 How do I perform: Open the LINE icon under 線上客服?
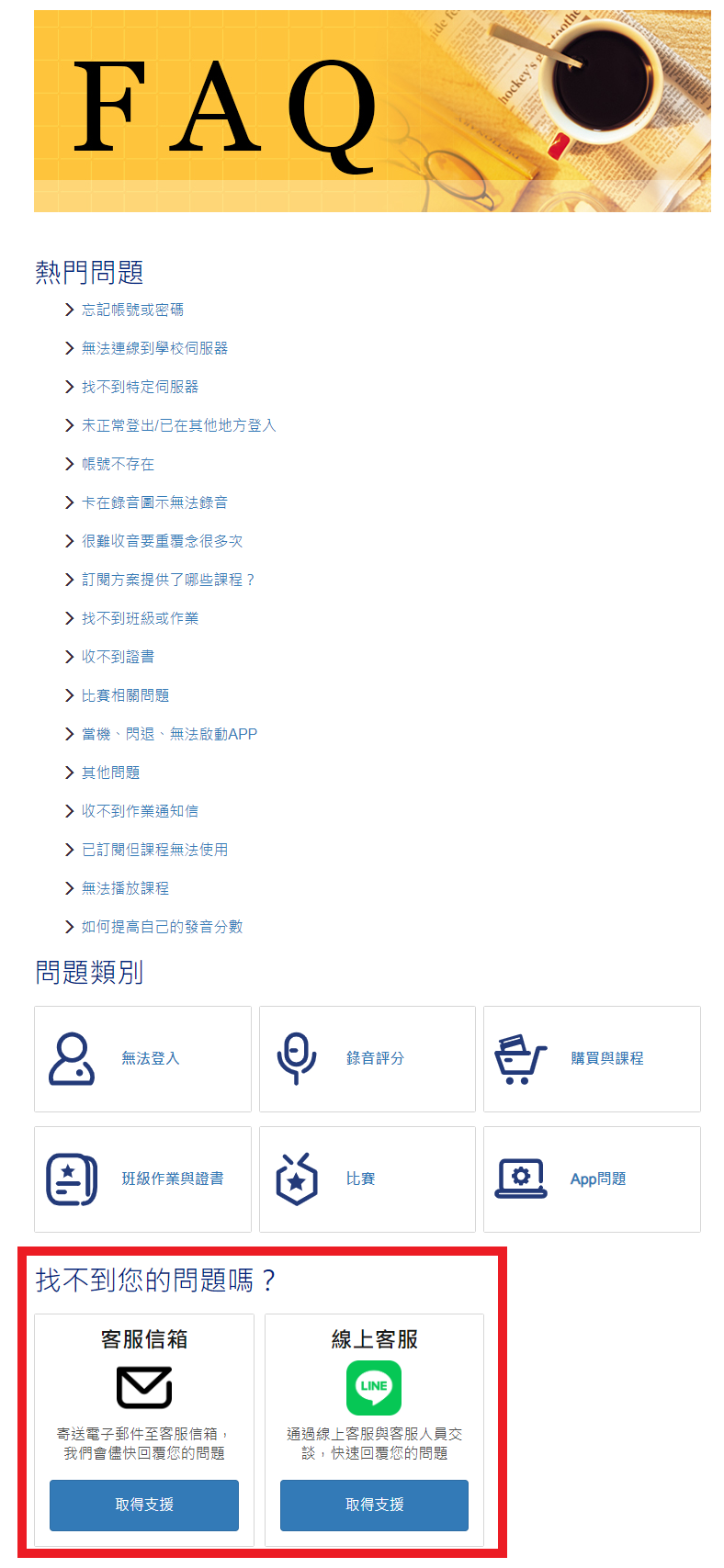click(x=374, y=1387)
